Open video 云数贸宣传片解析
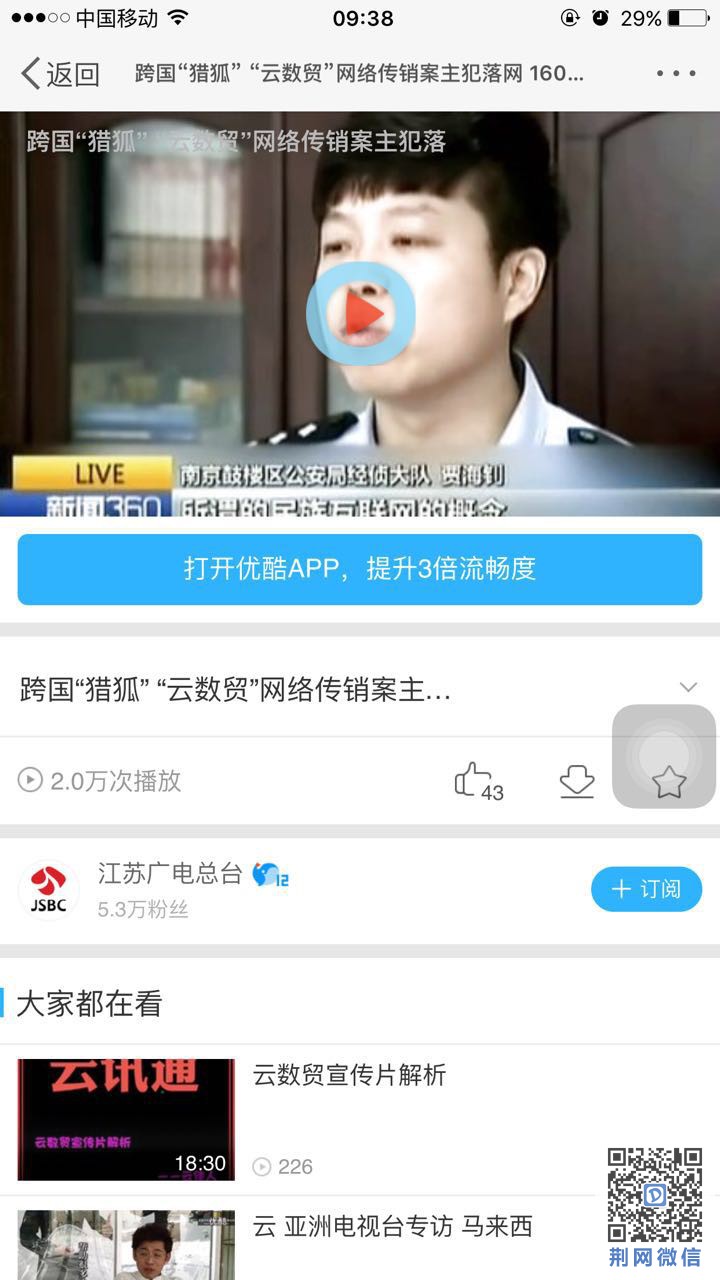This screenshot has height=1280, width=720. point(348,1076)
